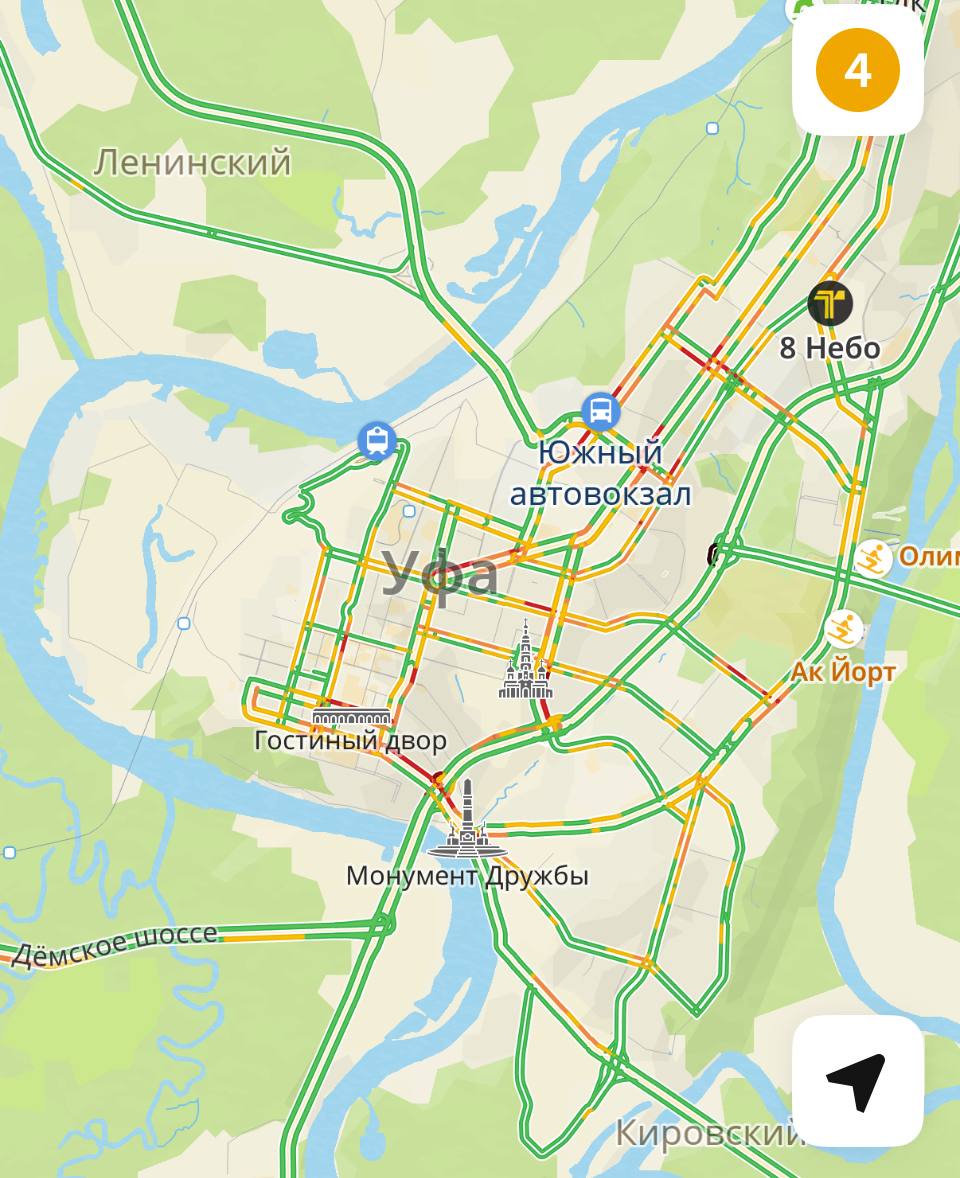Select the Монумент Дружбы landmark
Screen dimensions: 960x1178
(467, 822)
